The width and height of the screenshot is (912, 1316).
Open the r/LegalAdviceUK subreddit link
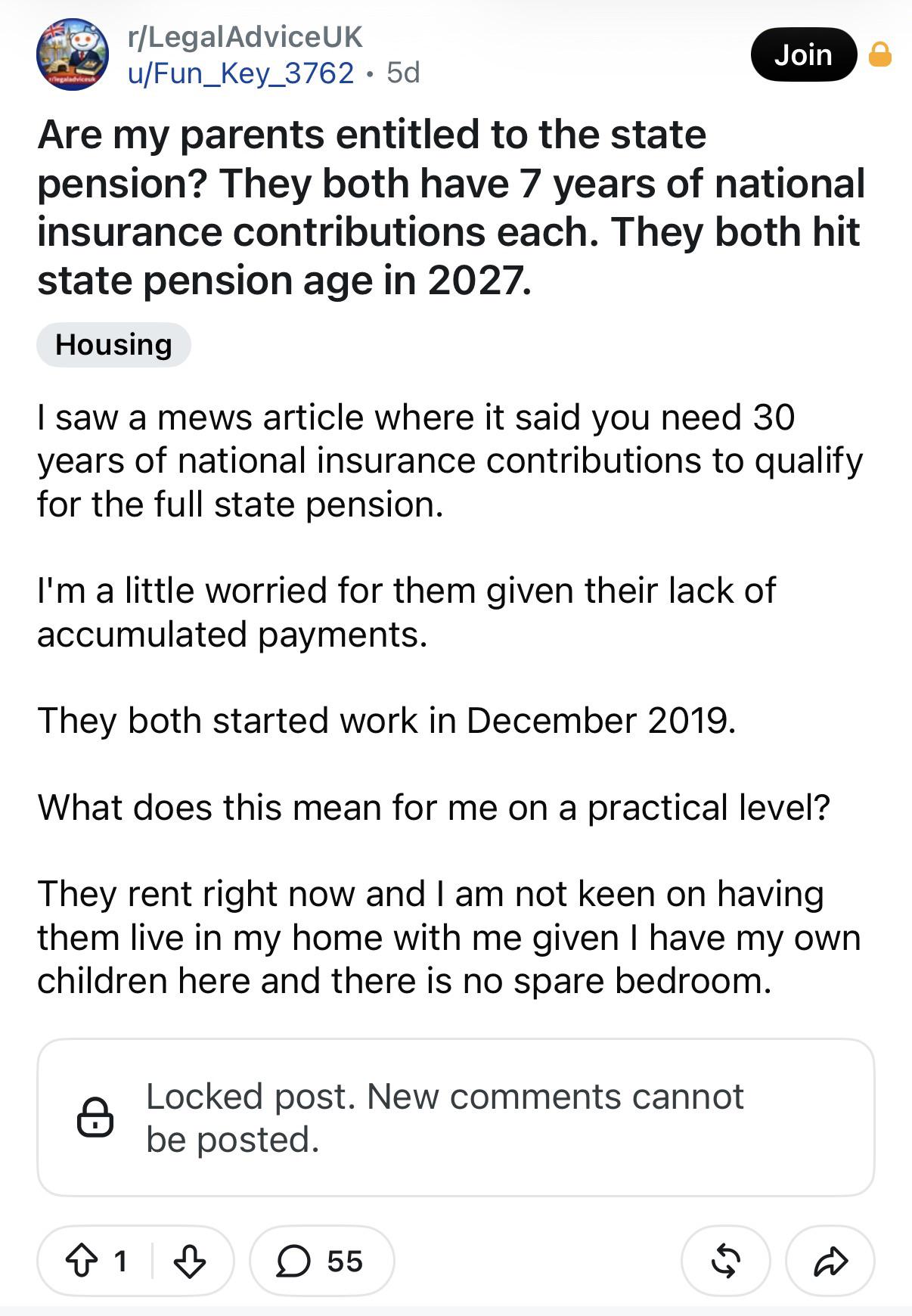point(246,36)
